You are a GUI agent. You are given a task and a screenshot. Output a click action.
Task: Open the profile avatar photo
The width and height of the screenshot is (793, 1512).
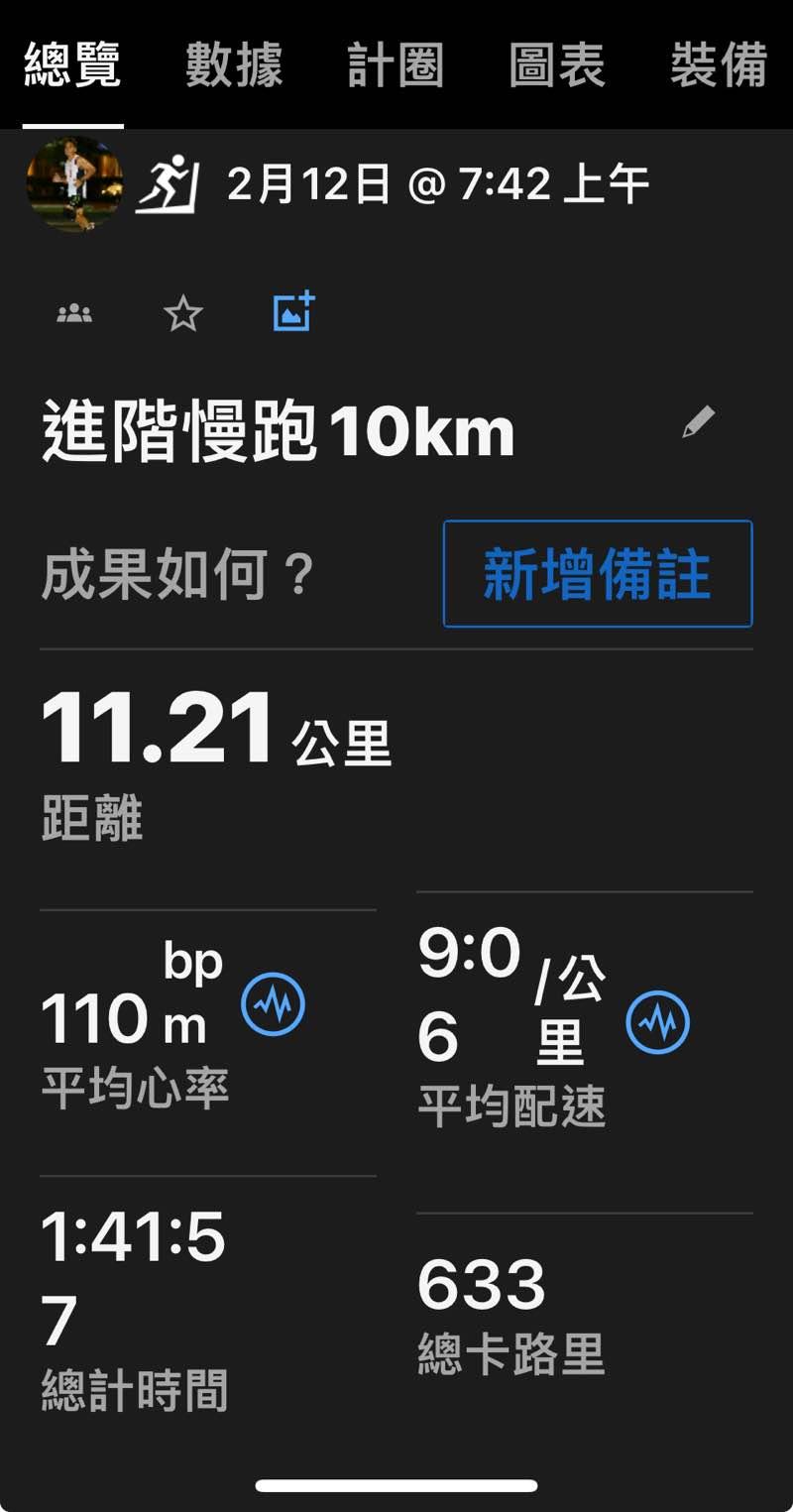point(74,183)
